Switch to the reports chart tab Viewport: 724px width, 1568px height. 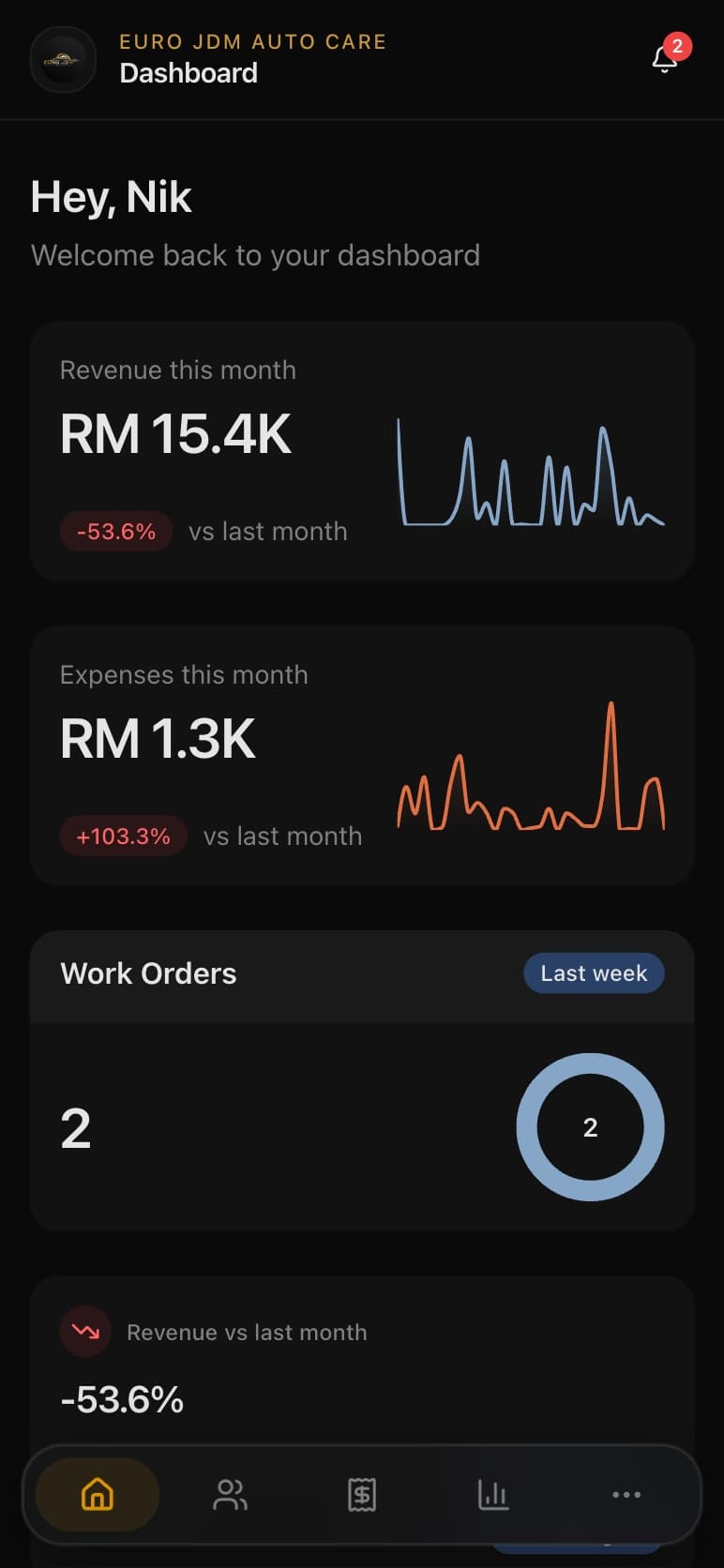click(493, 1494)
